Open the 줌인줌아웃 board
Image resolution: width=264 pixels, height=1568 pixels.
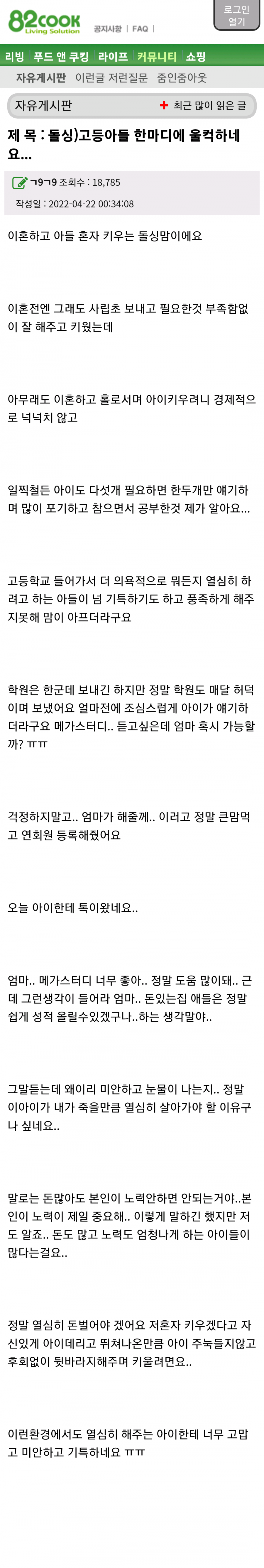point(182,78)
